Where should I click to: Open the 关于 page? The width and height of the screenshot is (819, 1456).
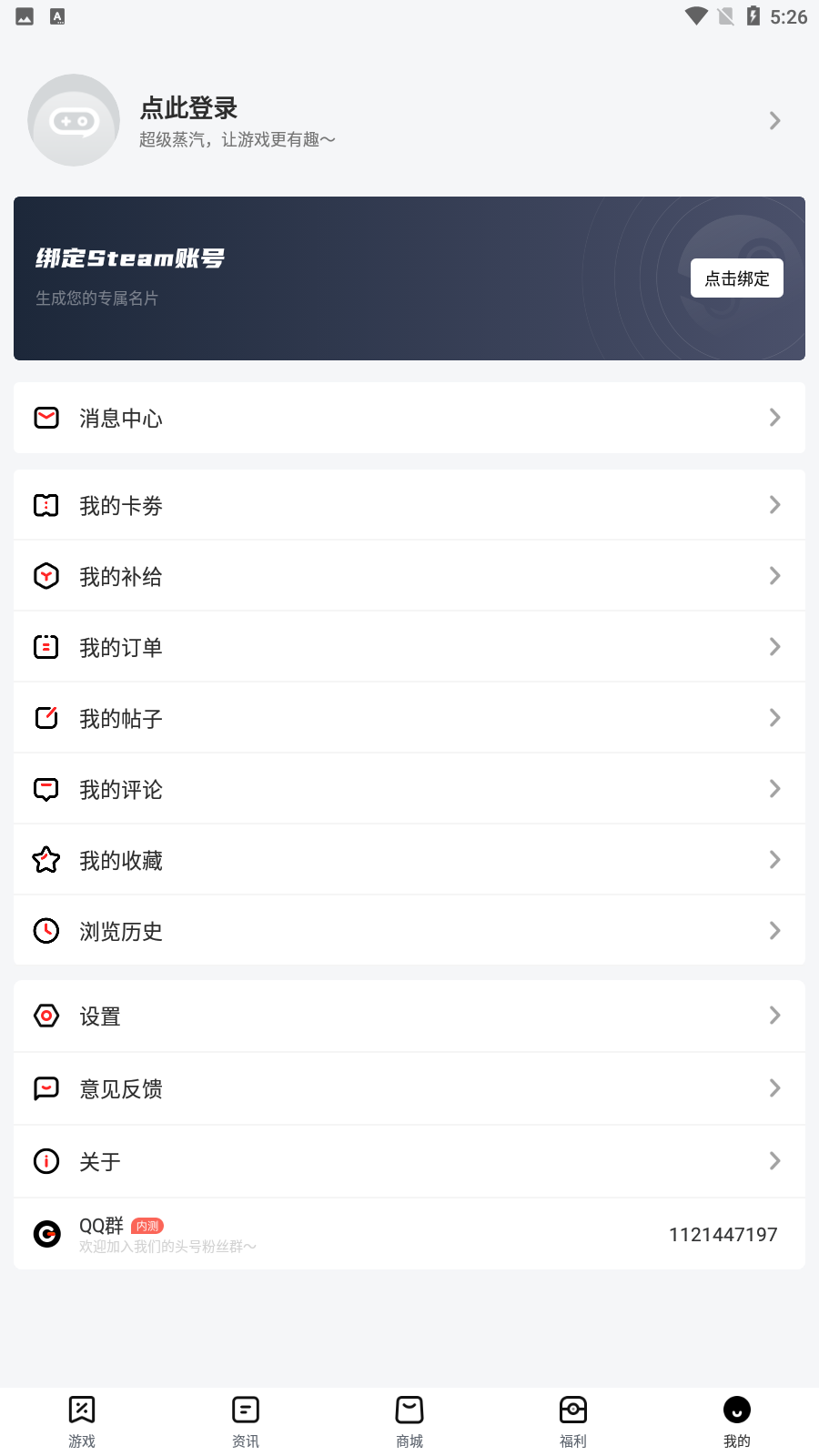pyautogui.click(x=409, y=1161)
